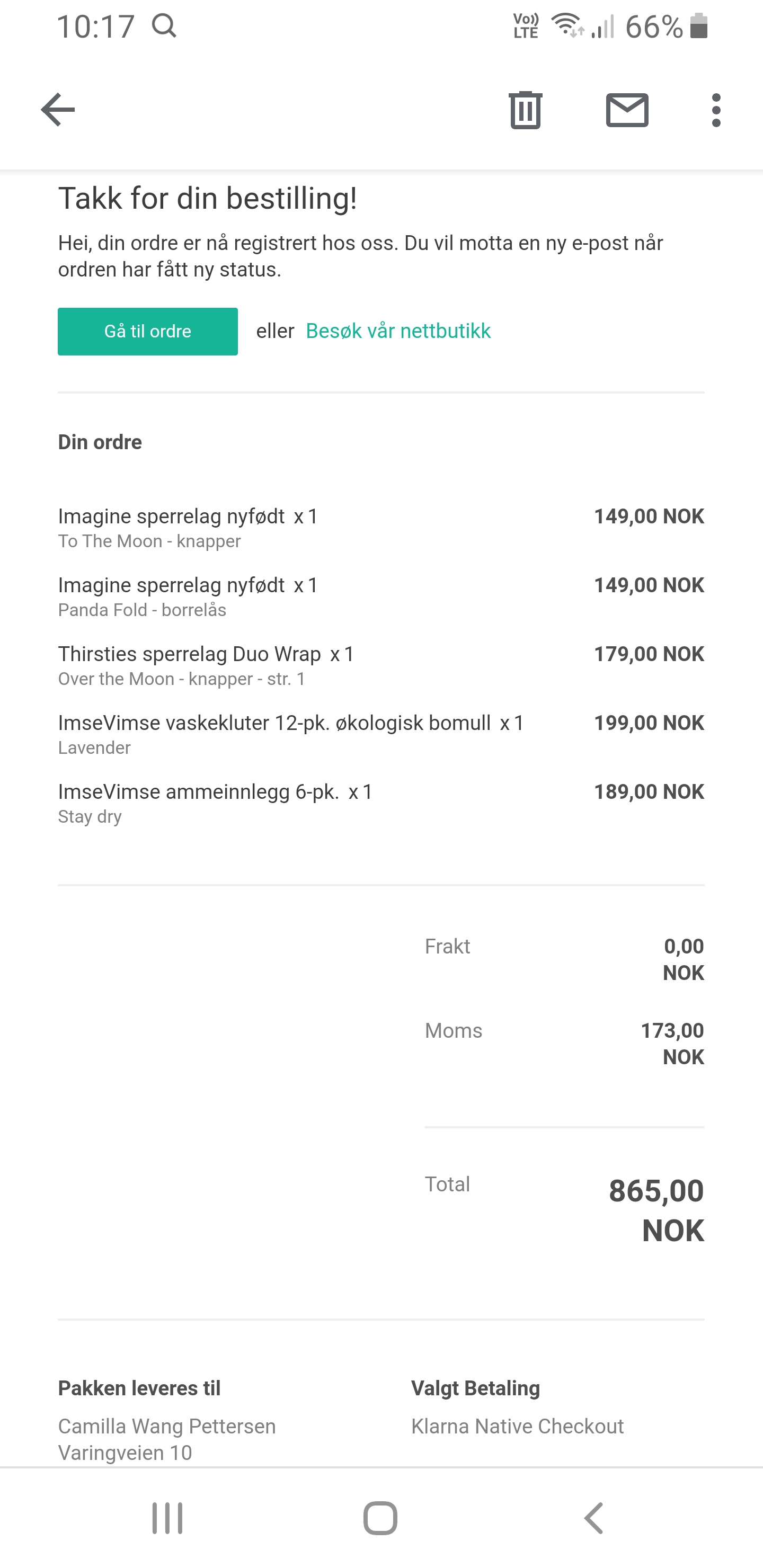Open recent apps from the navigation bar
763x1568 pixels.
click(167, 1518)
